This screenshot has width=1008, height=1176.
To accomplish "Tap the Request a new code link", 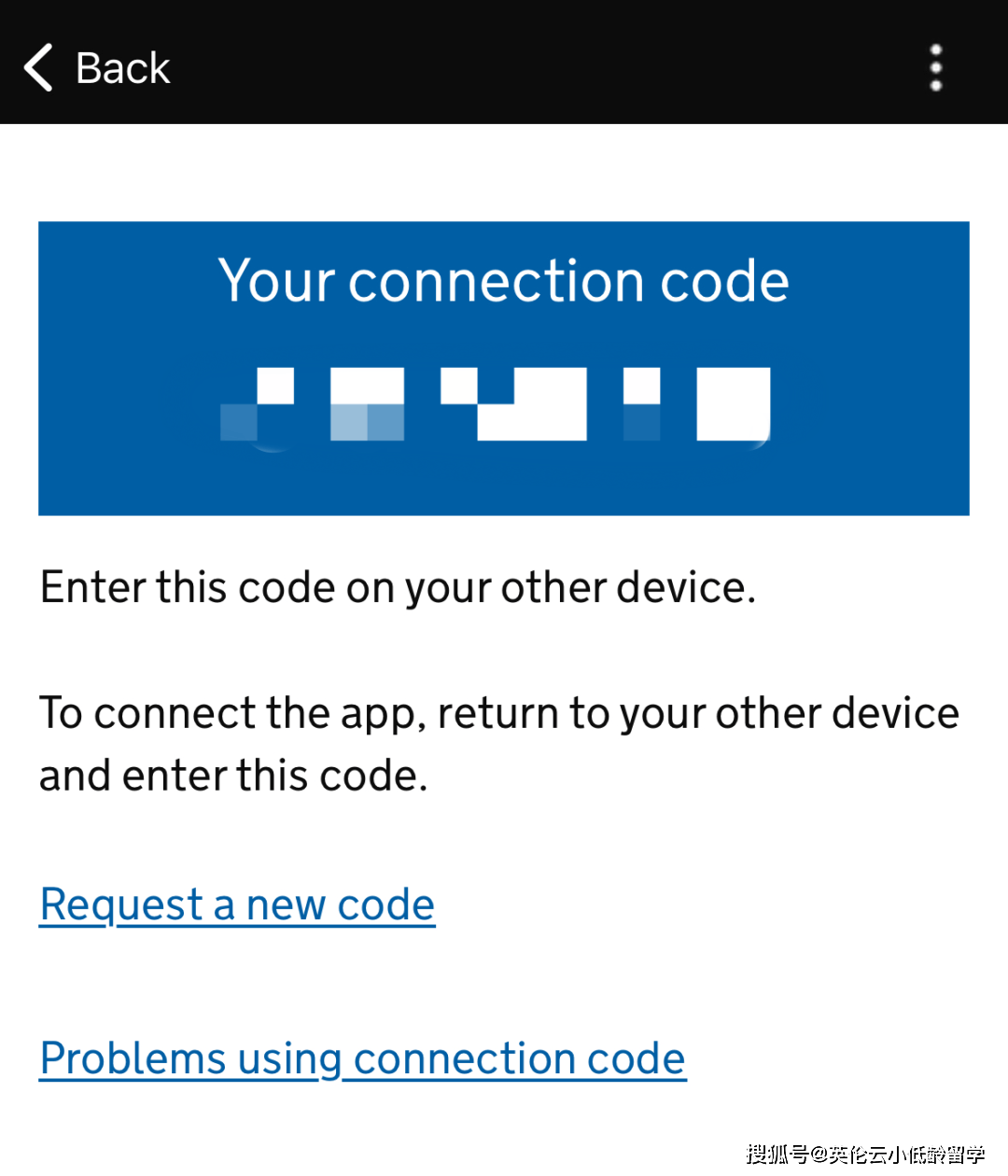I will pos(237,904).
